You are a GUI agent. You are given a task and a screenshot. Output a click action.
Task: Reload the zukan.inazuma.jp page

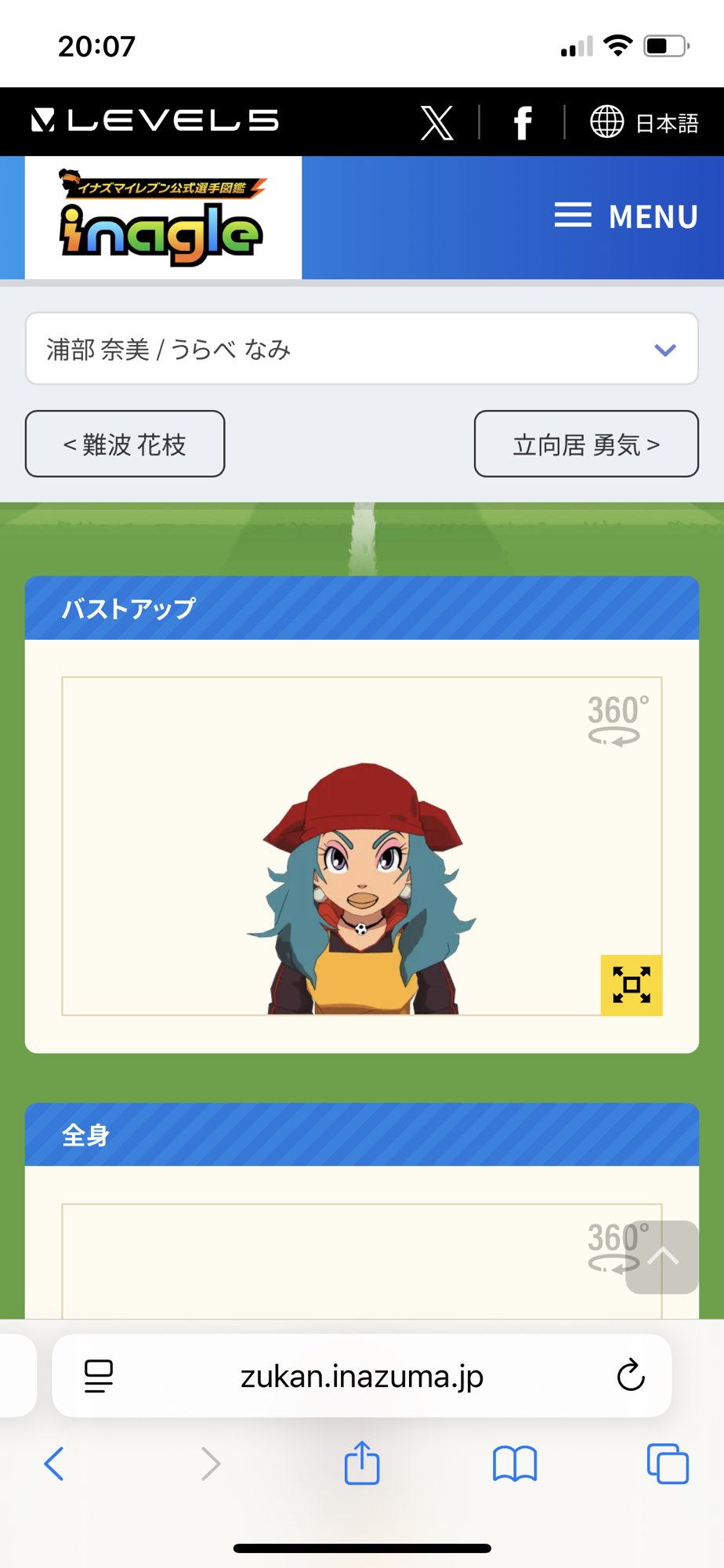[630, 1376]
